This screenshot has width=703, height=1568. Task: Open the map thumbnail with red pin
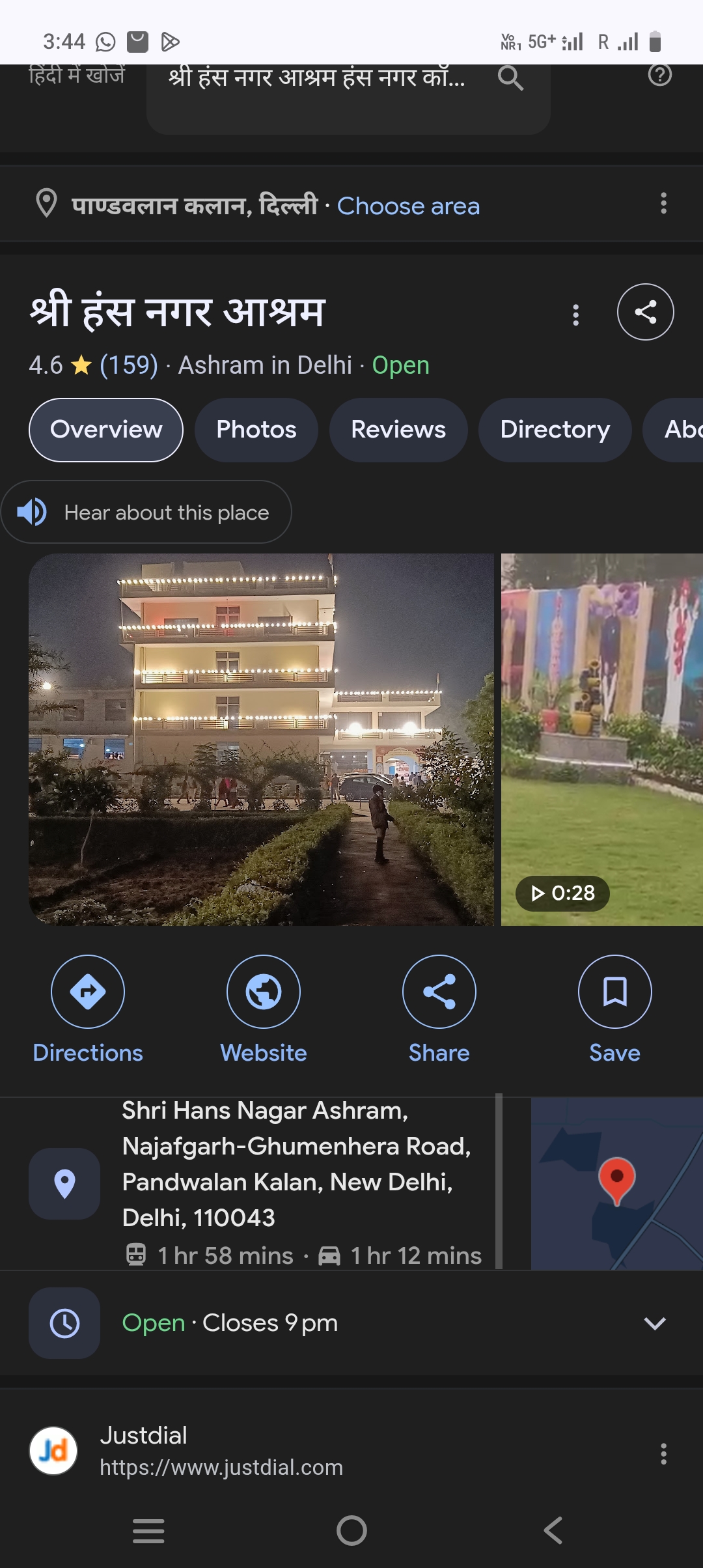pyautogui.click(x=616, y=1183)
